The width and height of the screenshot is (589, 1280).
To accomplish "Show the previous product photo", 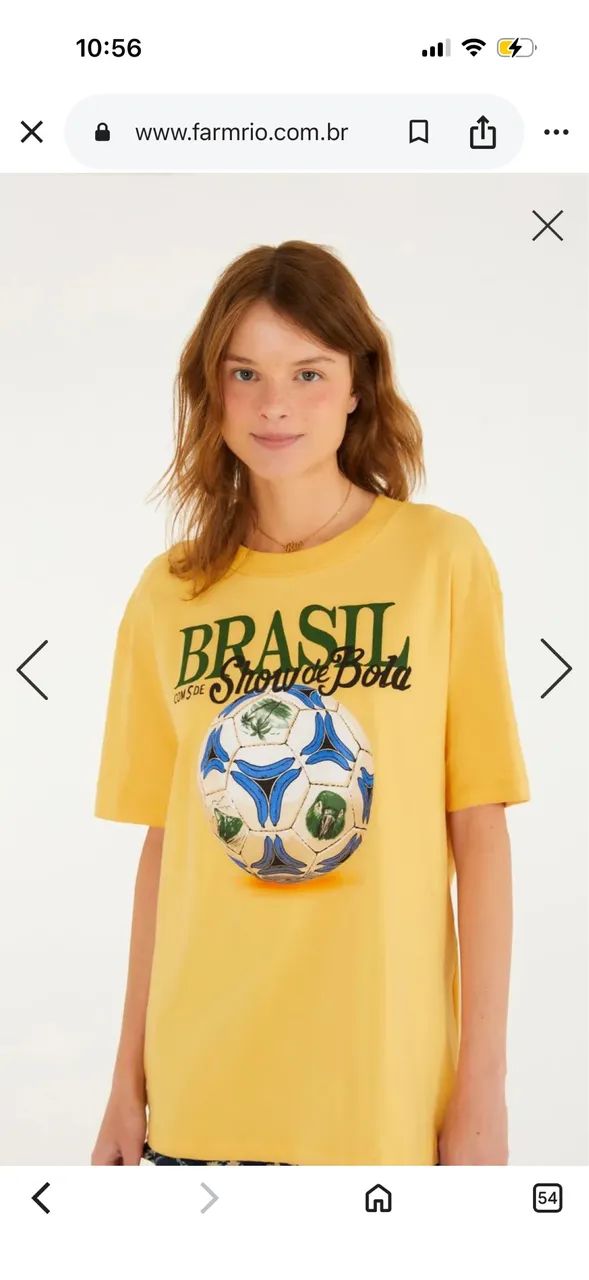I will 33,669.
